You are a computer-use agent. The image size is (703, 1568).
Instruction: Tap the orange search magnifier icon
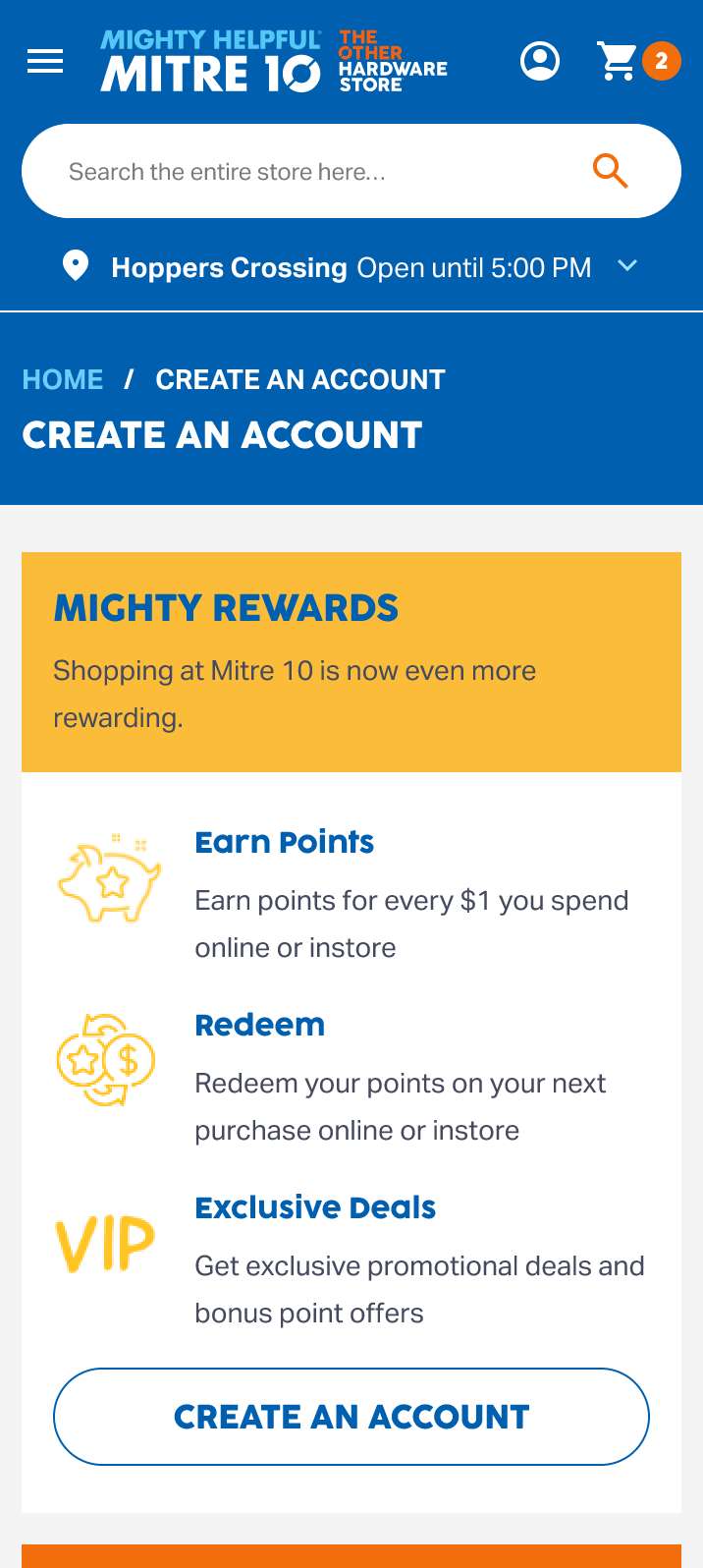pos(610,171)
